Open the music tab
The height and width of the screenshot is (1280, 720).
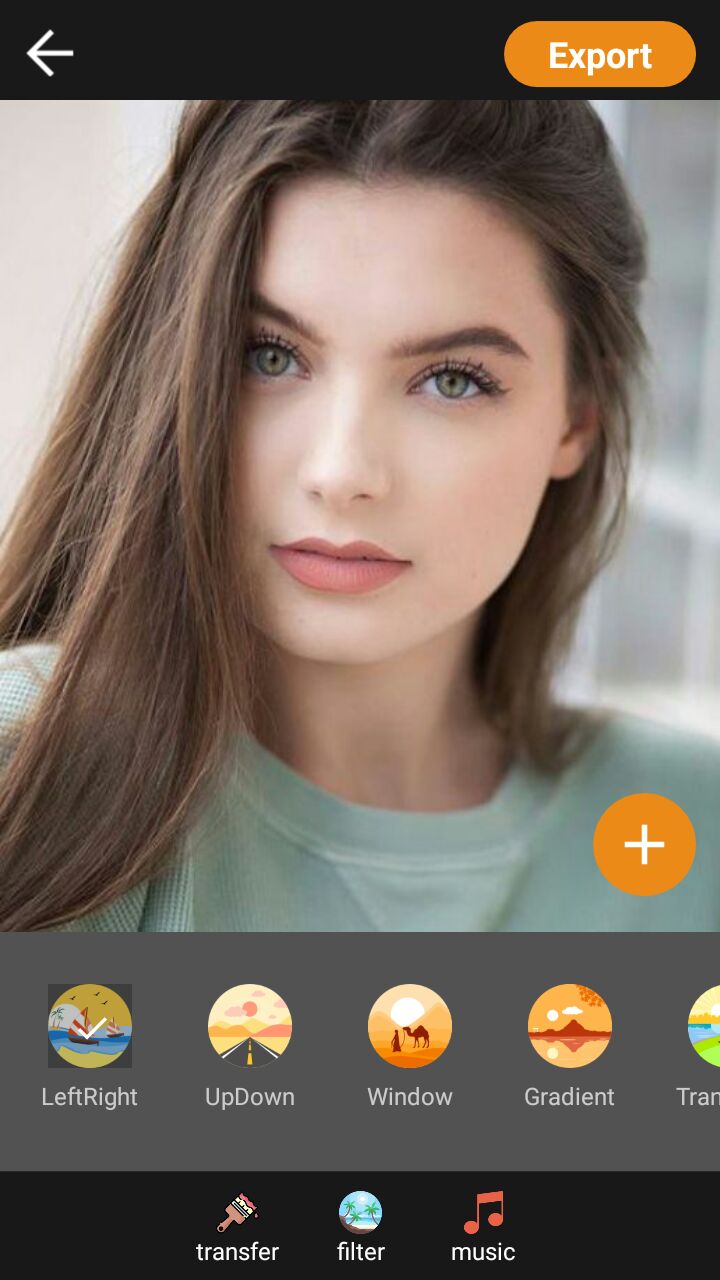tap(483, 1250)
